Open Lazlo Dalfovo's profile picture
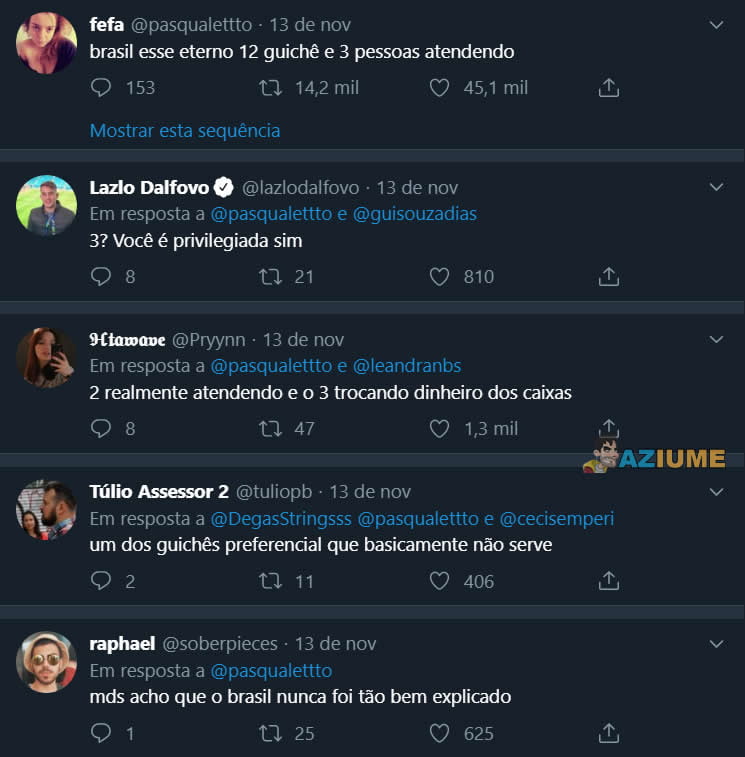 coord(46,206)
